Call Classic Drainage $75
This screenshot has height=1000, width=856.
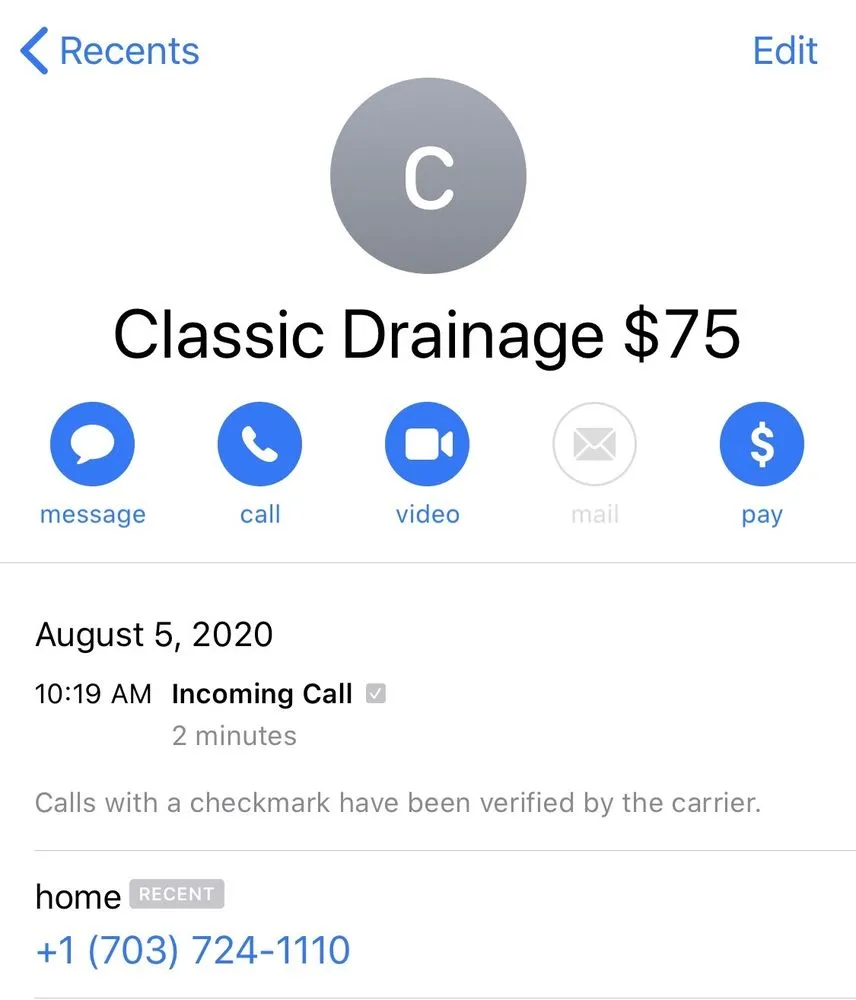point(259,443)
